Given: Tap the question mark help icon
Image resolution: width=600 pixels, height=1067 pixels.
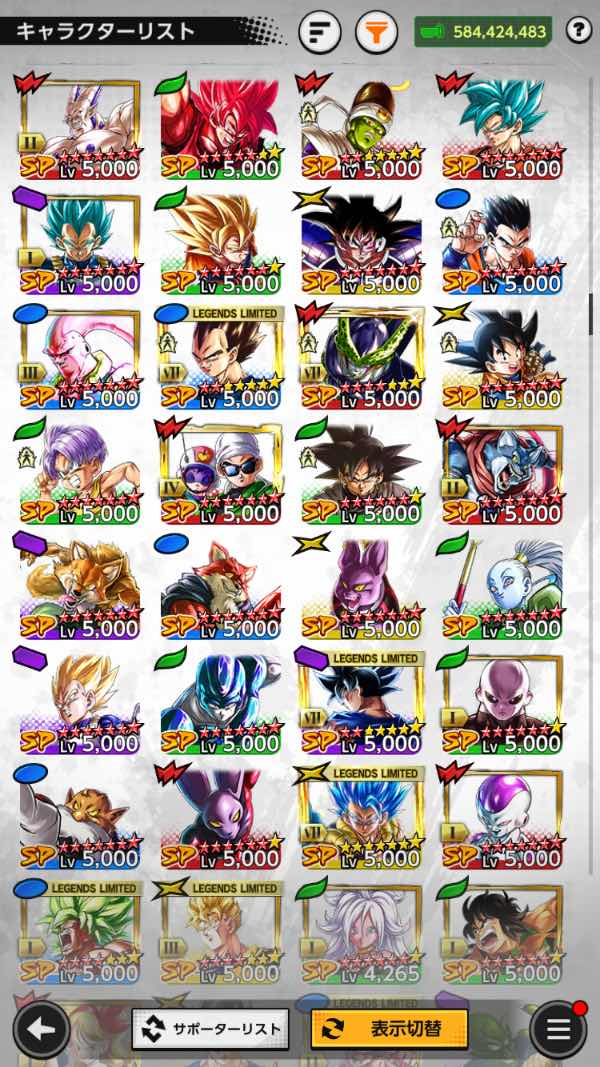Looking at the screenshot, I should [579, 31].
